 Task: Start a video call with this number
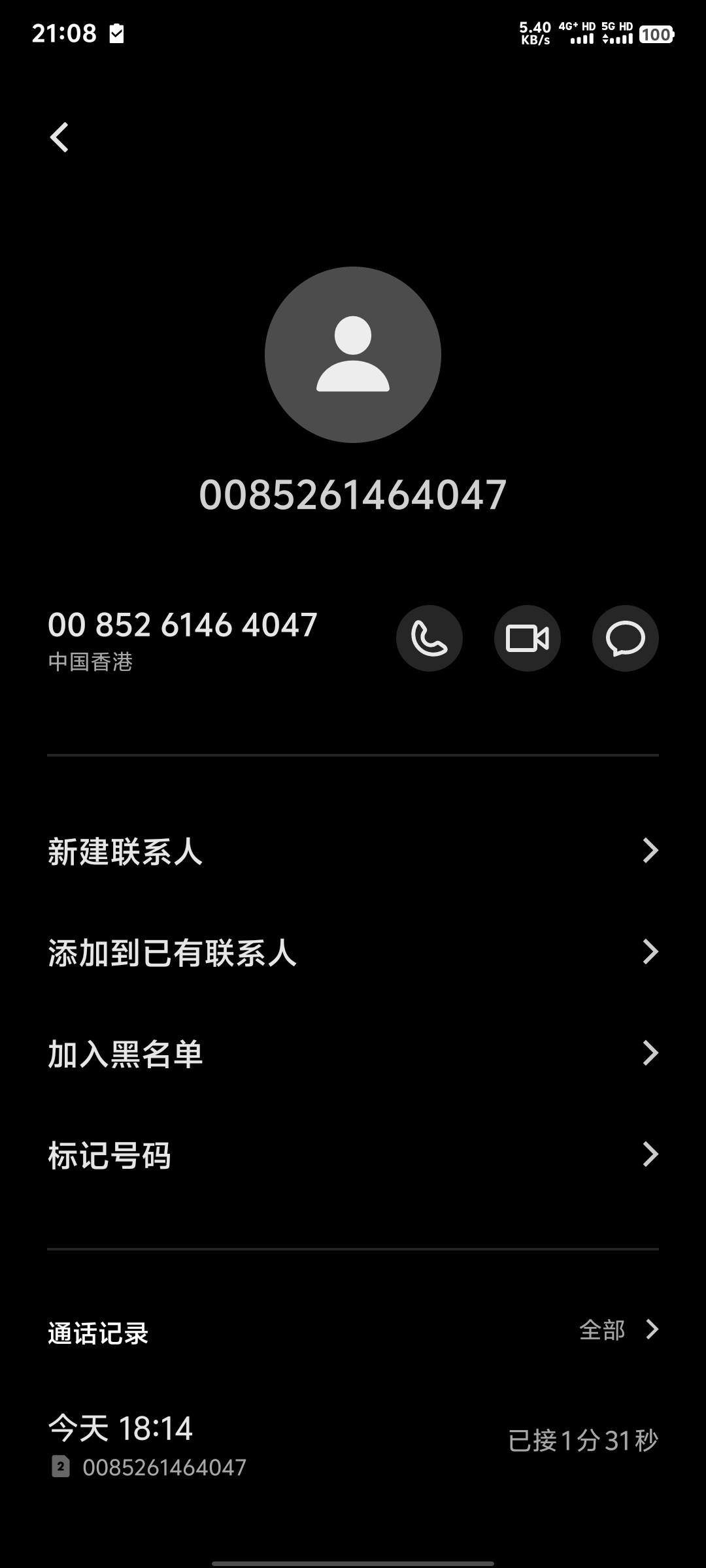(528, 638)
